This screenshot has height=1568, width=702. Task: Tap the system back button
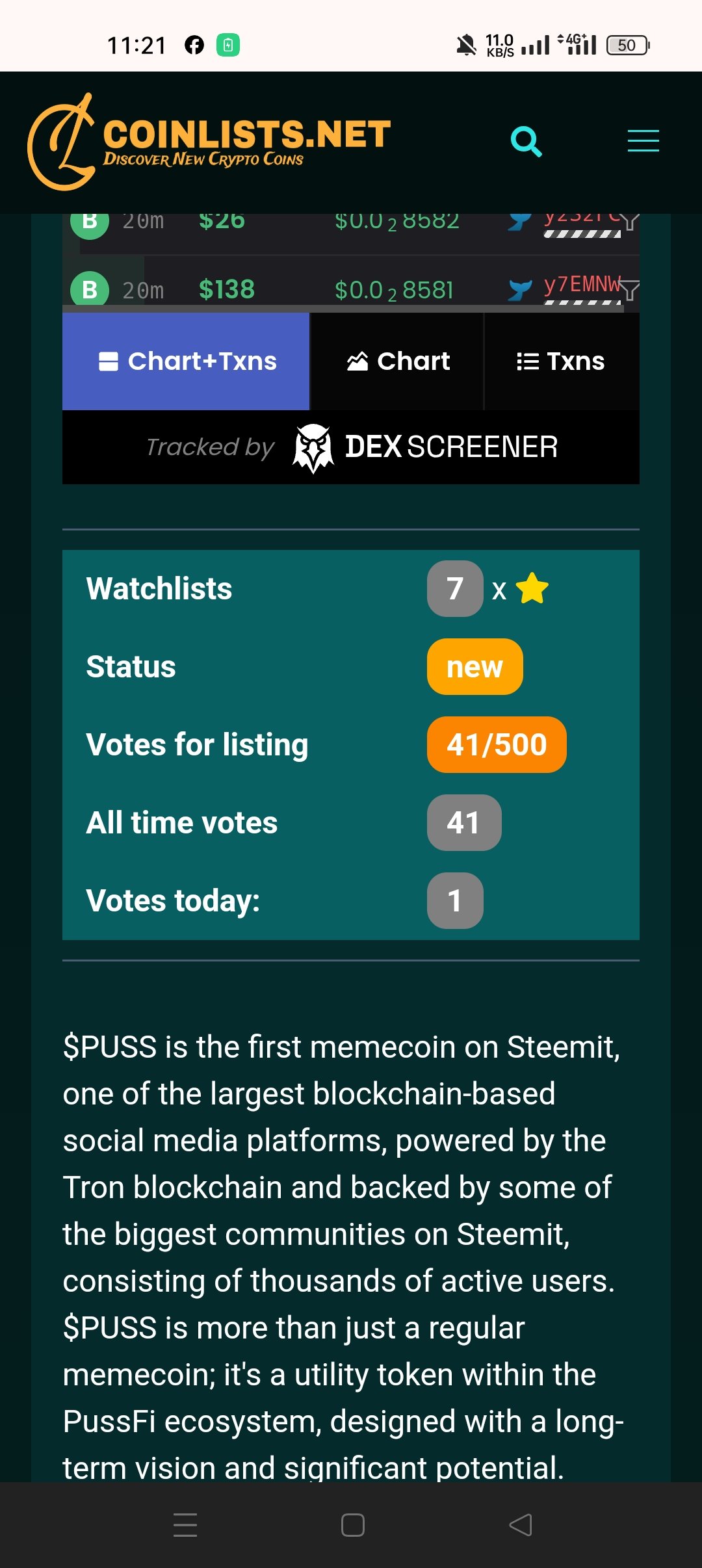520,1524
